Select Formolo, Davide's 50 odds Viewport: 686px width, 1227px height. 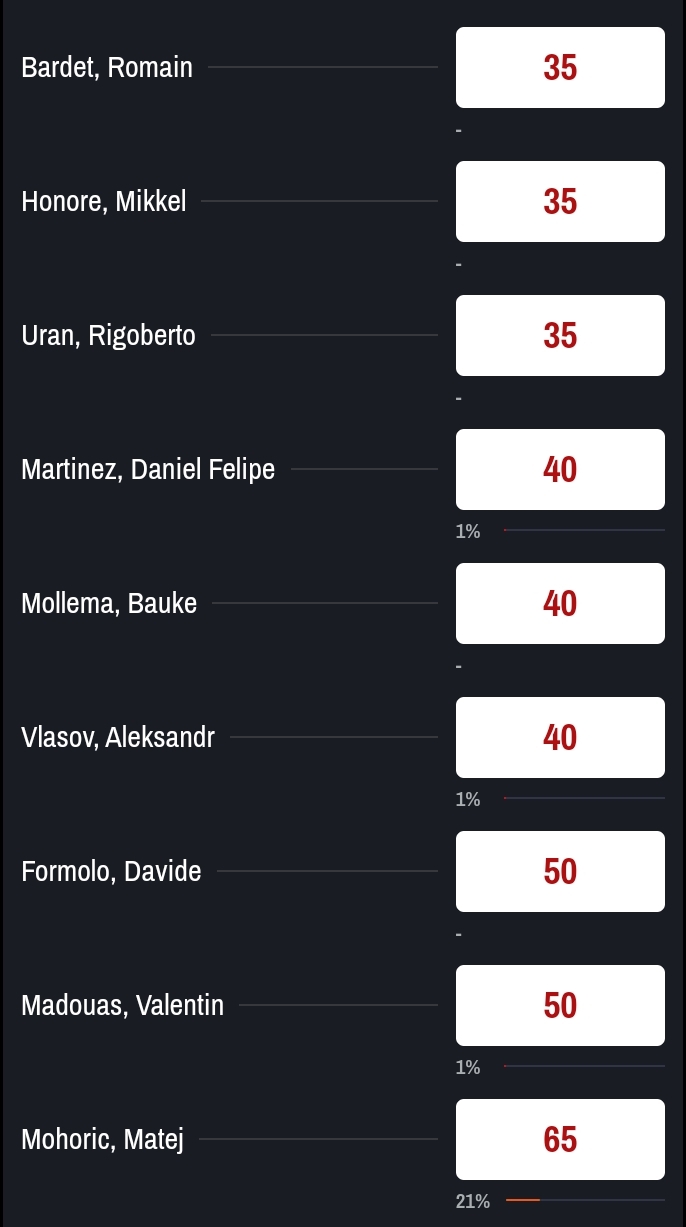click(560, 871)
